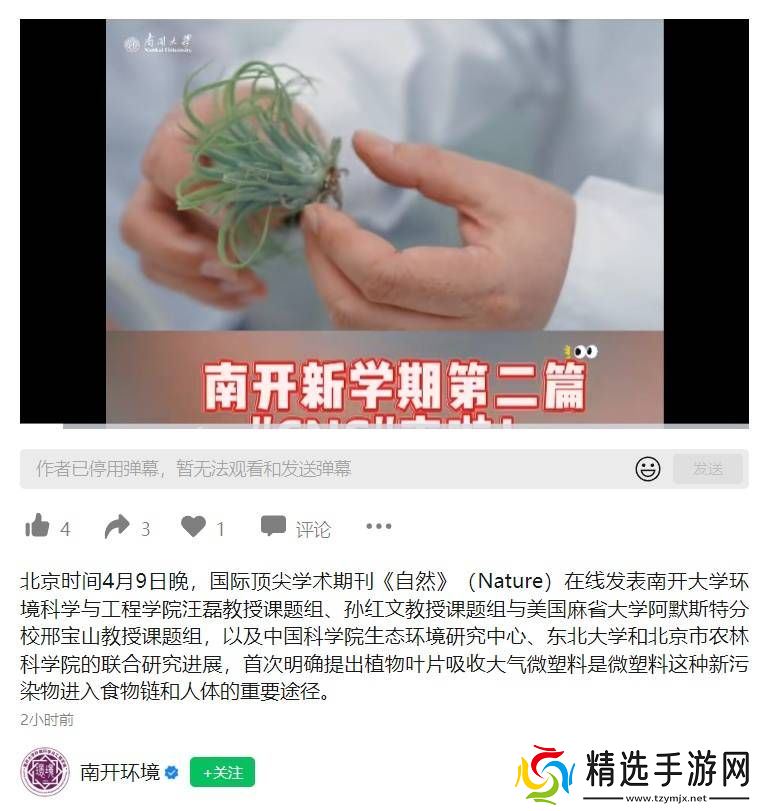Open 南开环境 author profile
Image resolution: width=761 pixels, height=811 pixels.
119,772
